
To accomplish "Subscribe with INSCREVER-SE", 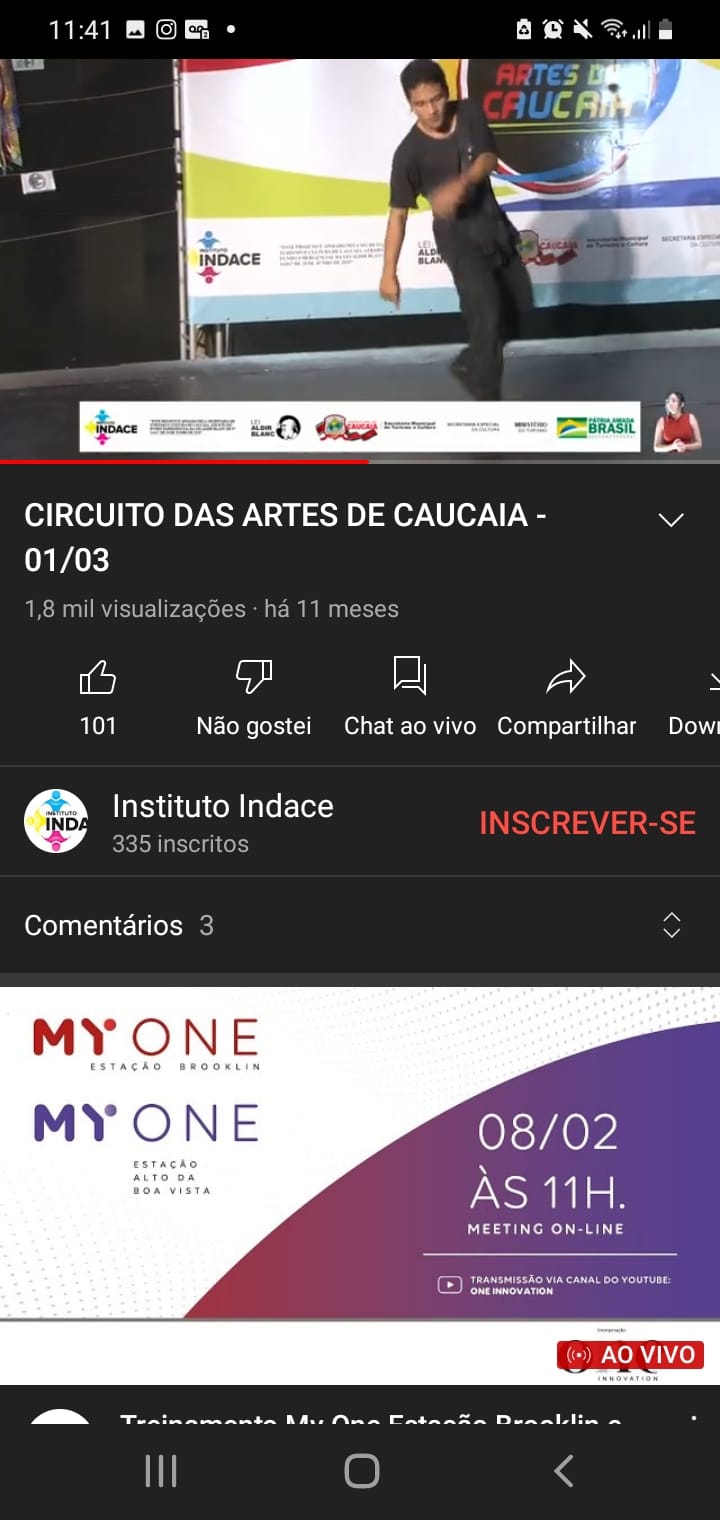I will [587, 823].
